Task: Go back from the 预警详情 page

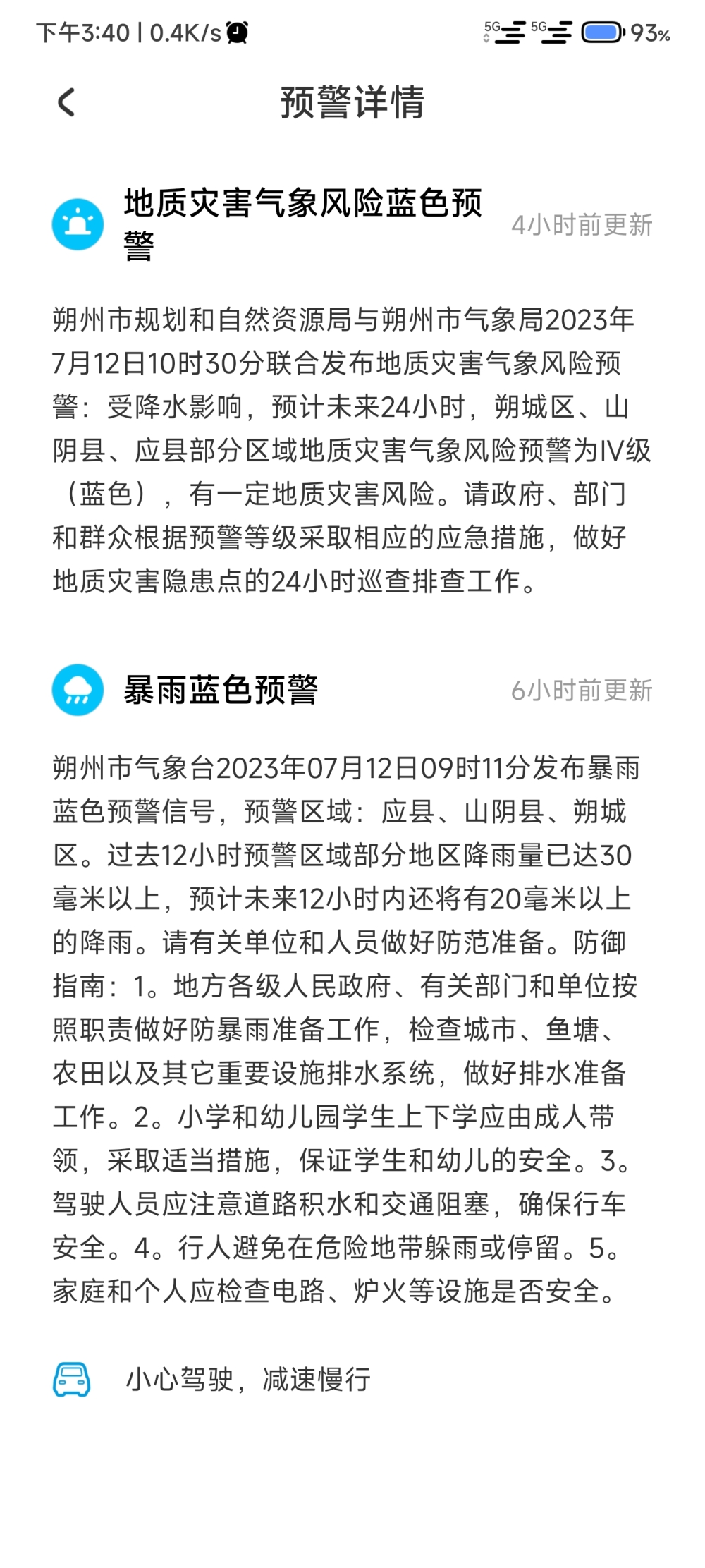Action: point(66,102)
